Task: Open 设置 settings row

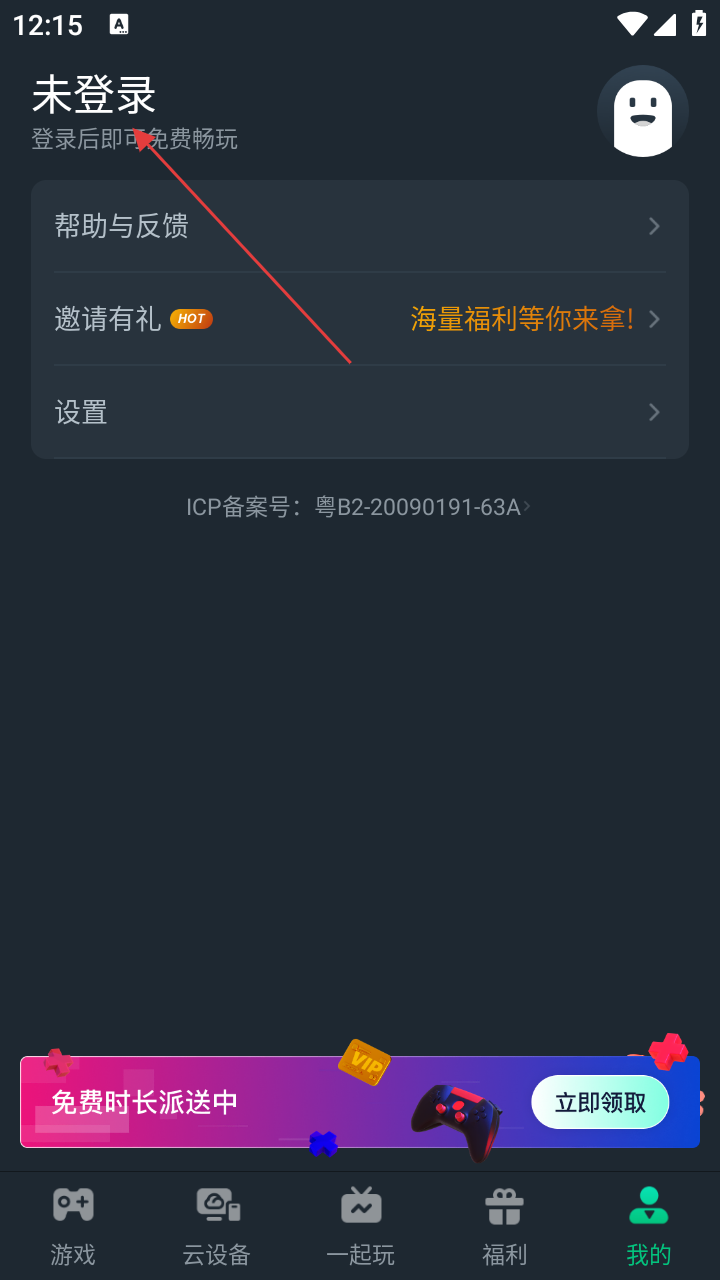Action: [x=360, y=412]
